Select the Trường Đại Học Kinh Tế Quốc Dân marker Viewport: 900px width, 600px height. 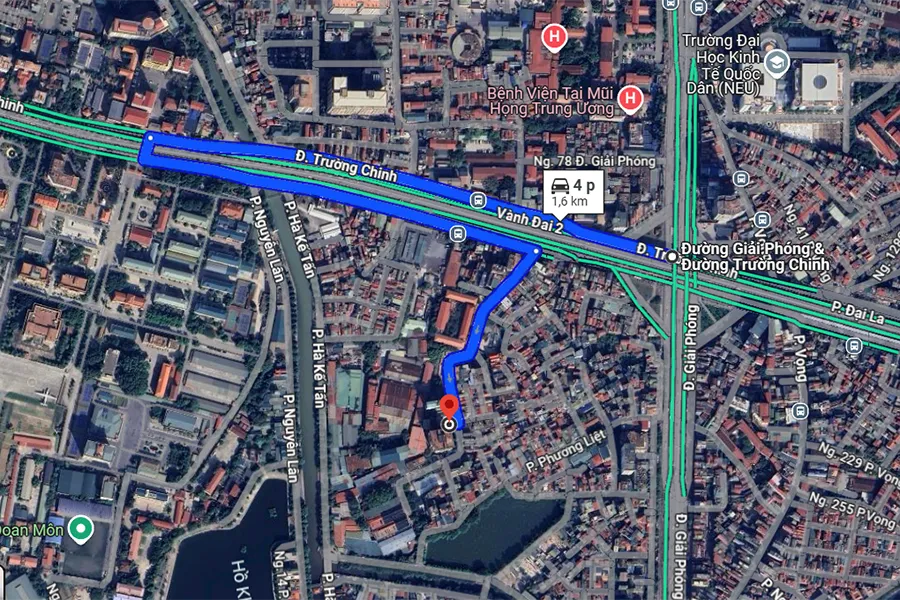click(777, 64)
